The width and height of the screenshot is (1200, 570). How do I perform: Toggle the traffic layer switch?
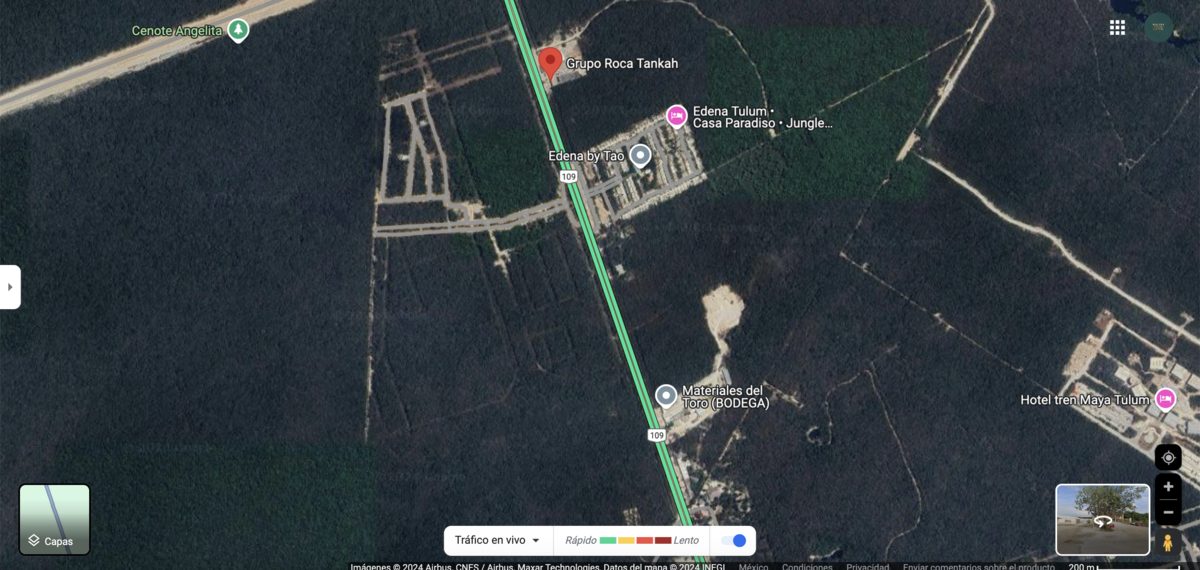(735, 541)
